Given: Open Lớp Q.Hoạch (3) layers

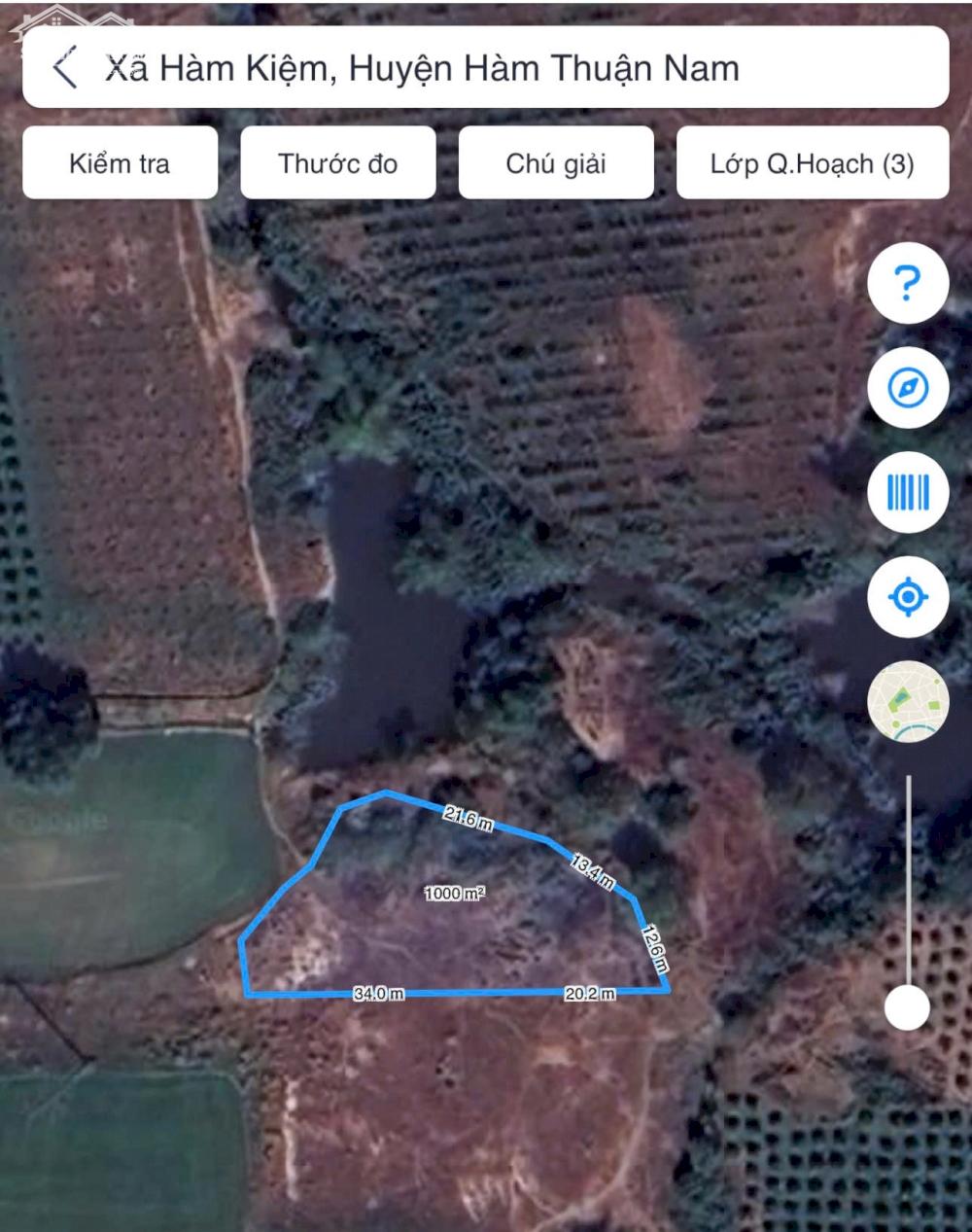Looking at the screenshot, I should (x=812, y=163).
